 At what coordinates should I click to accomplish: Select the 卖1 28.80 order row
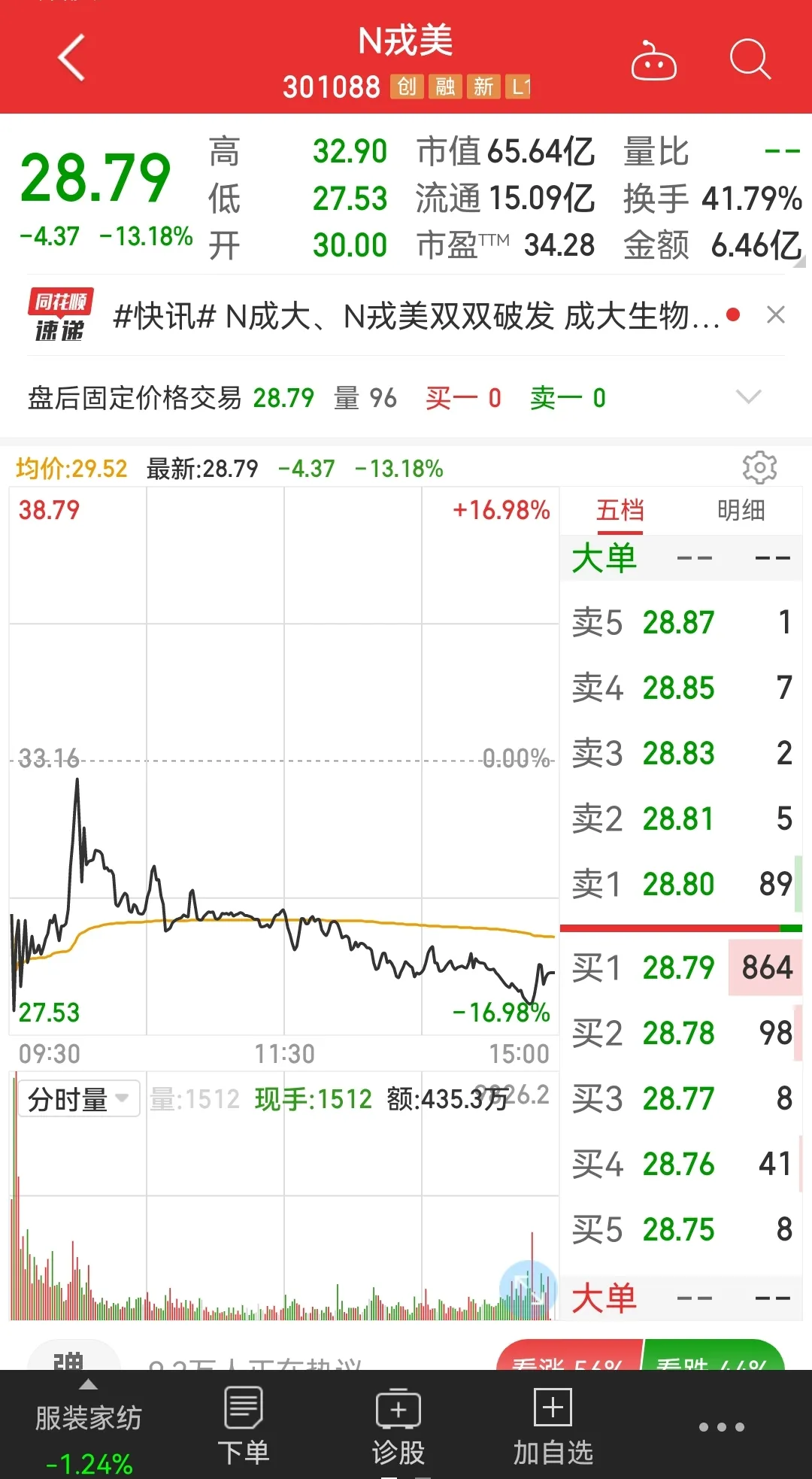(x=681, y=884)
